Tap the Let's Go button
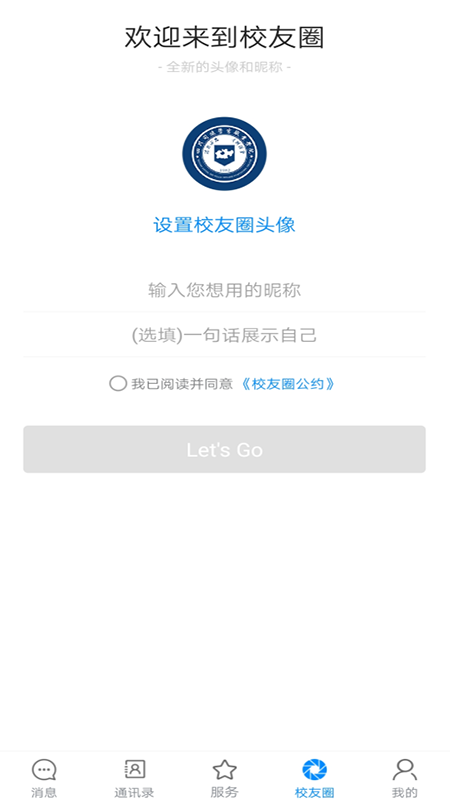Image resolution: width=450 pixels, height=800 pixels. tap(224, 449)
